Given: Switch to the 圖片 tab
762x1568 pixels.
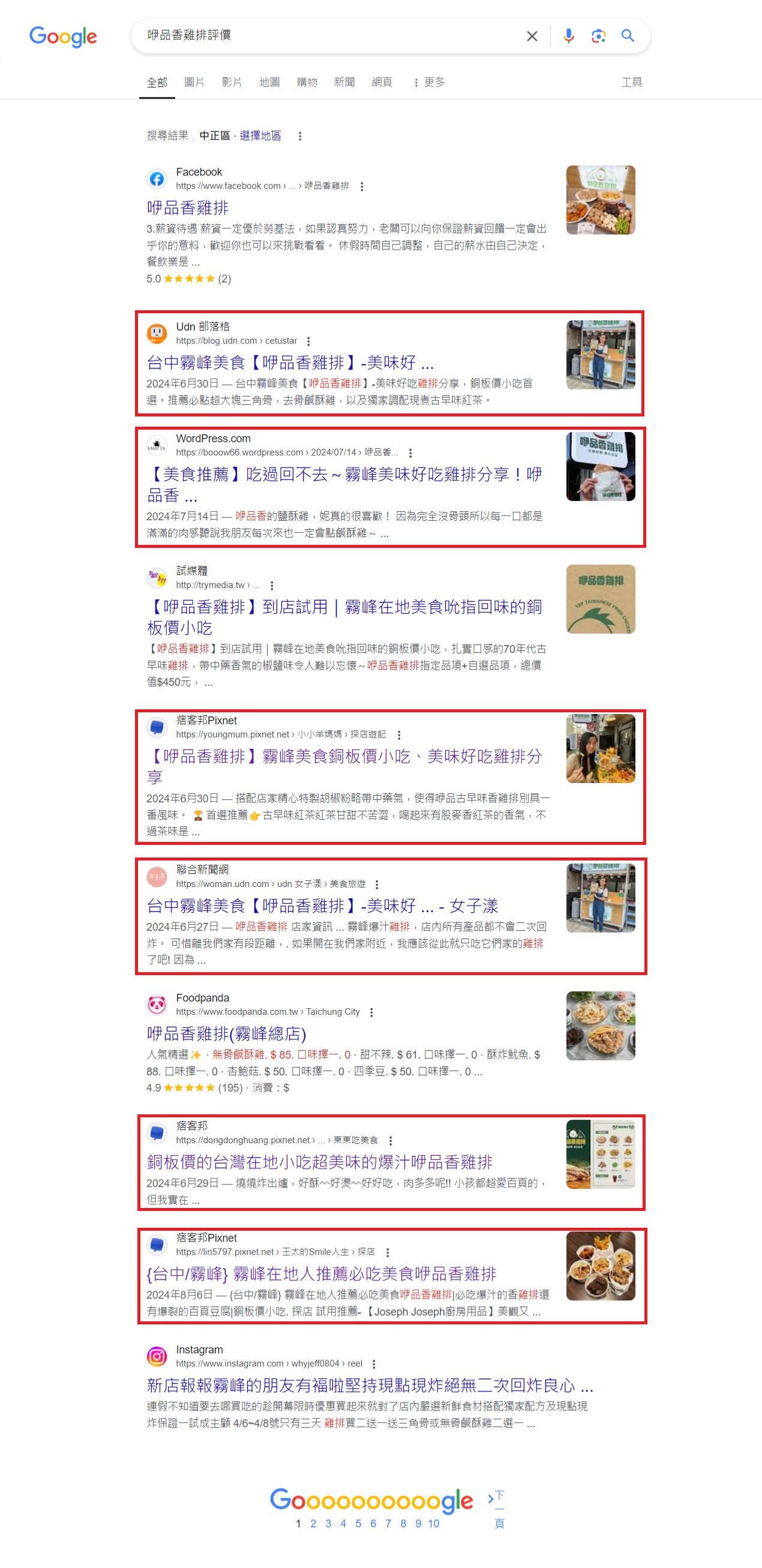Looking at the screenshot, I should 194,82.
